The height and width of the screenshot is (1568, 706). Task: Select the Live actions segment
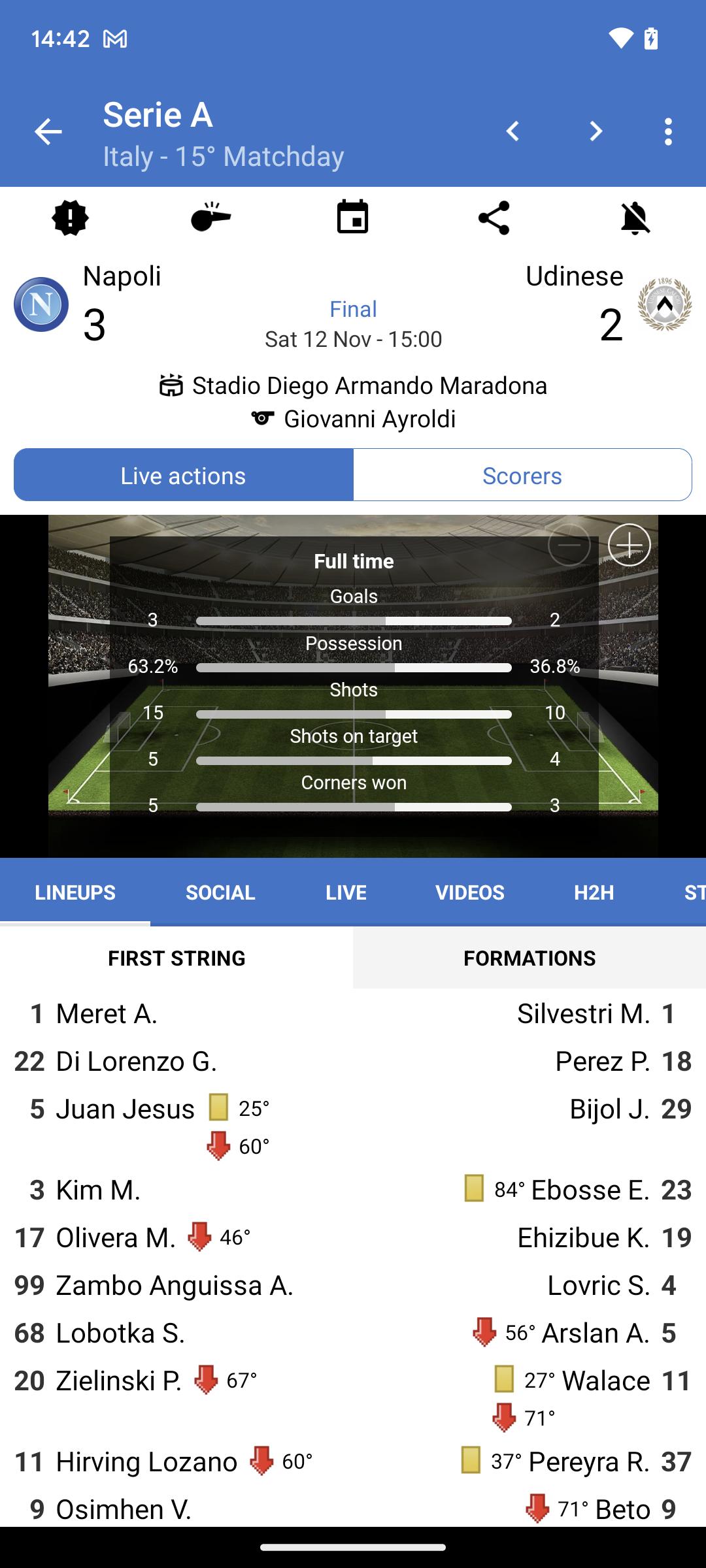[184, 475]
